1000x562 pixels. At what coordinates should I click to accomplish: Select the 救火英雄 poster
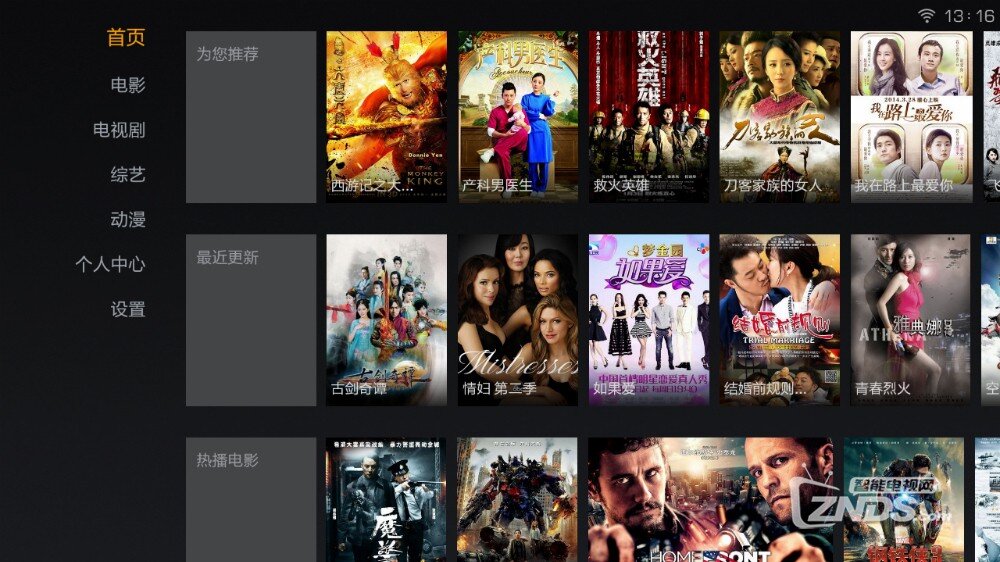649,117
